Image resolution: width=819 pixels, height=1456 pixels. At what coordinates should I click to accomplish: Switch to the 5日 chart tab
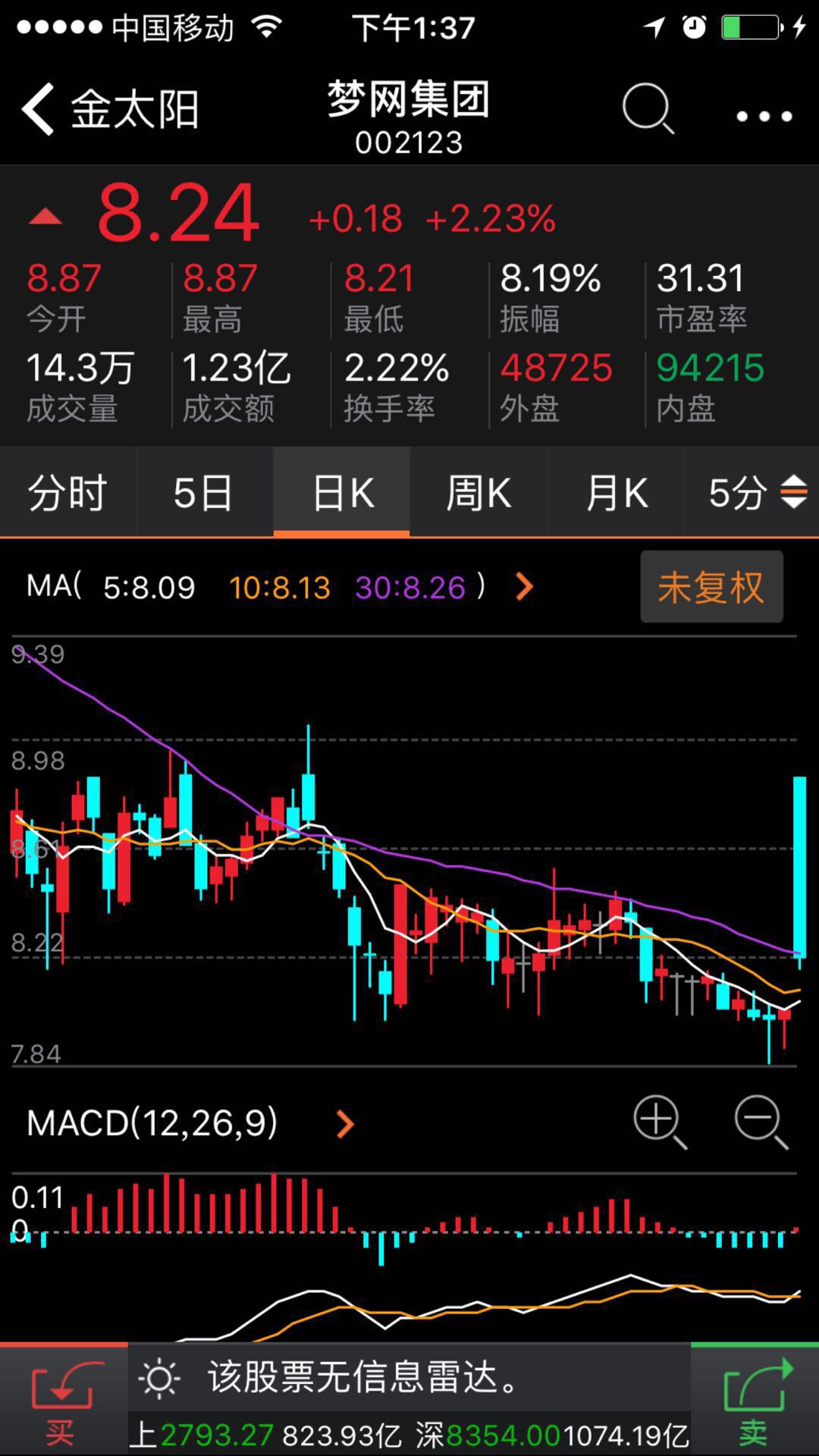click(x=205, y=492)
